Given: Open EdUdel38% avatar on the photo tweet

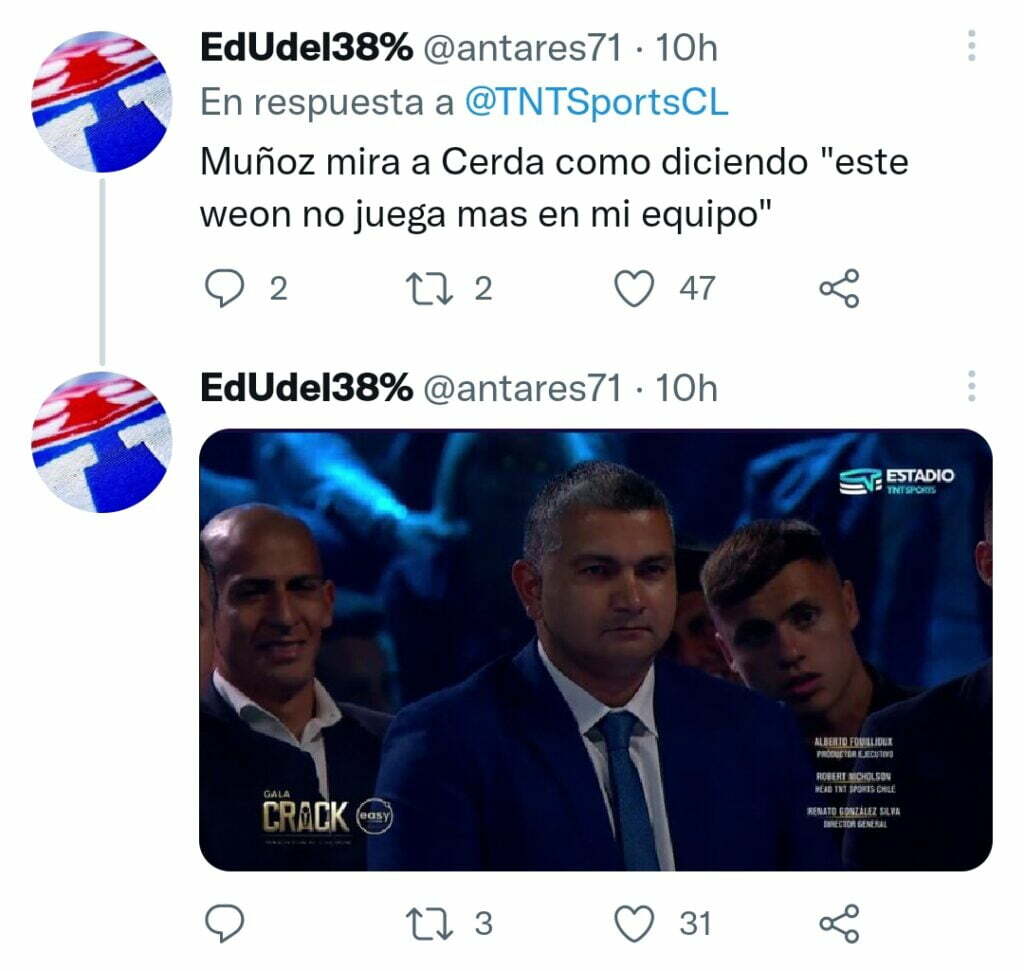Looking at the screenshot, I should [102, 442].
